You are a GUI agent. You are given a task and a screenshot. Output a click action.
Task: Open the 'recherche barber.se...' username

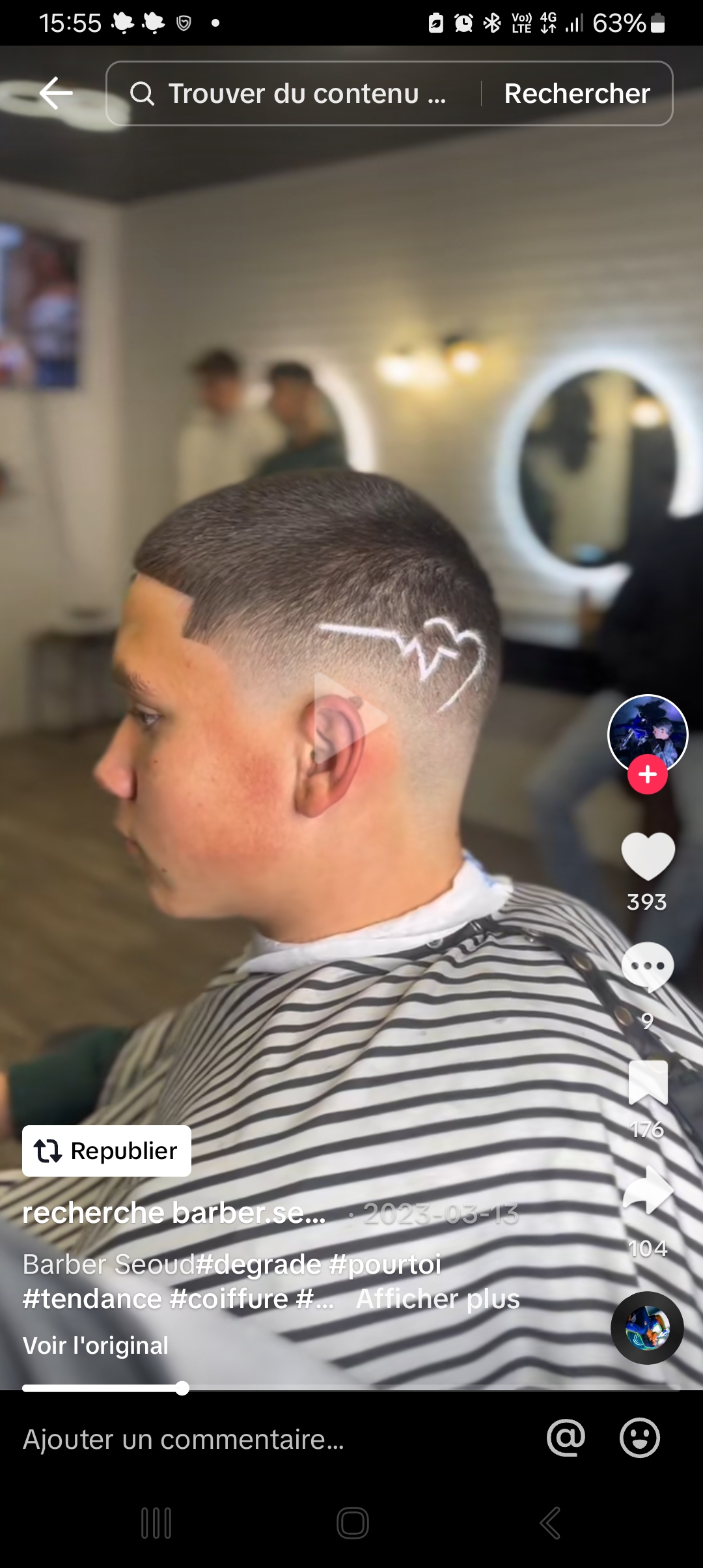click(x=174, y=1212)
